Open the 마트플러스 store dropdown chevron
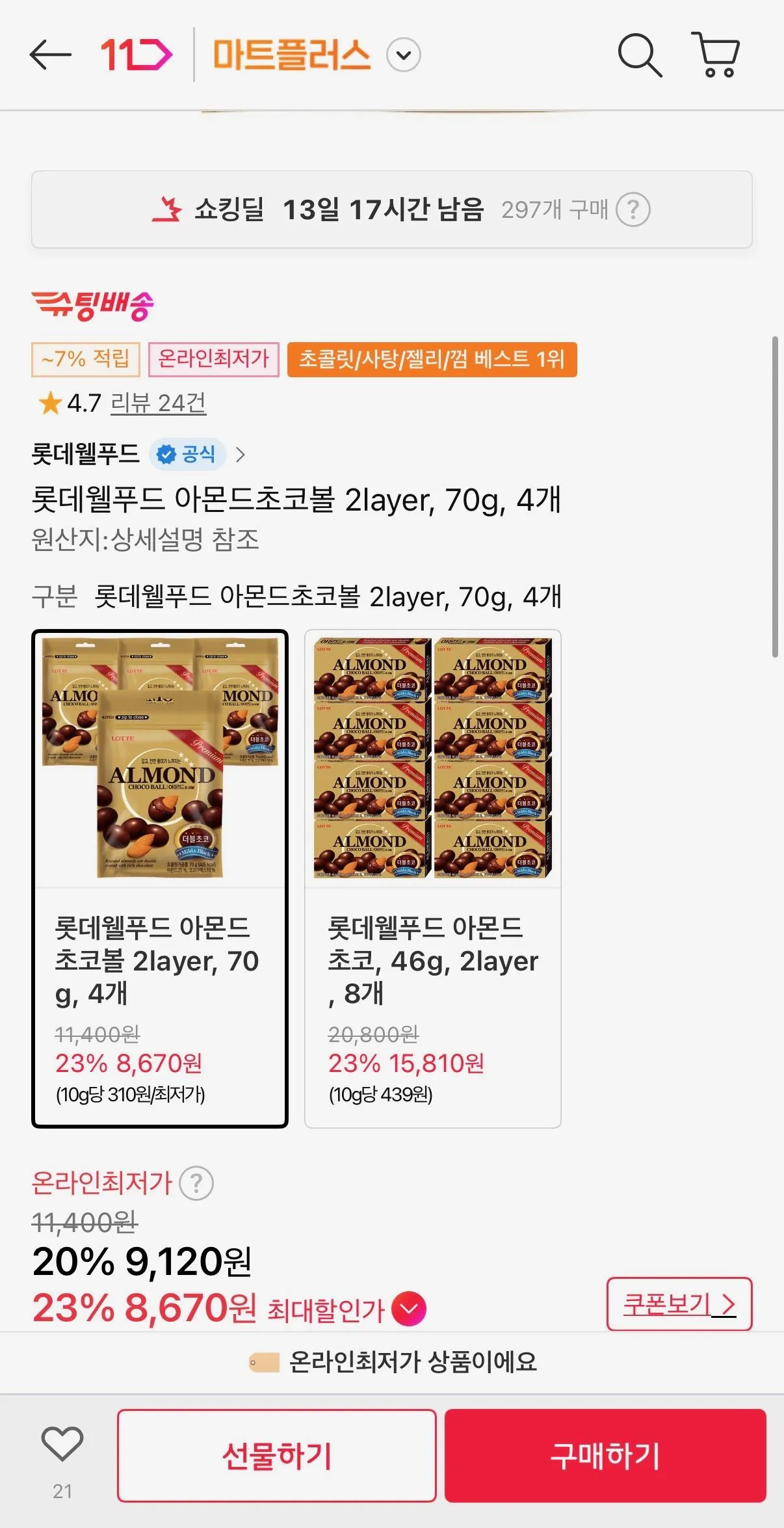The width and height of the screenshot is (784, 1528). tap(403, 56)
